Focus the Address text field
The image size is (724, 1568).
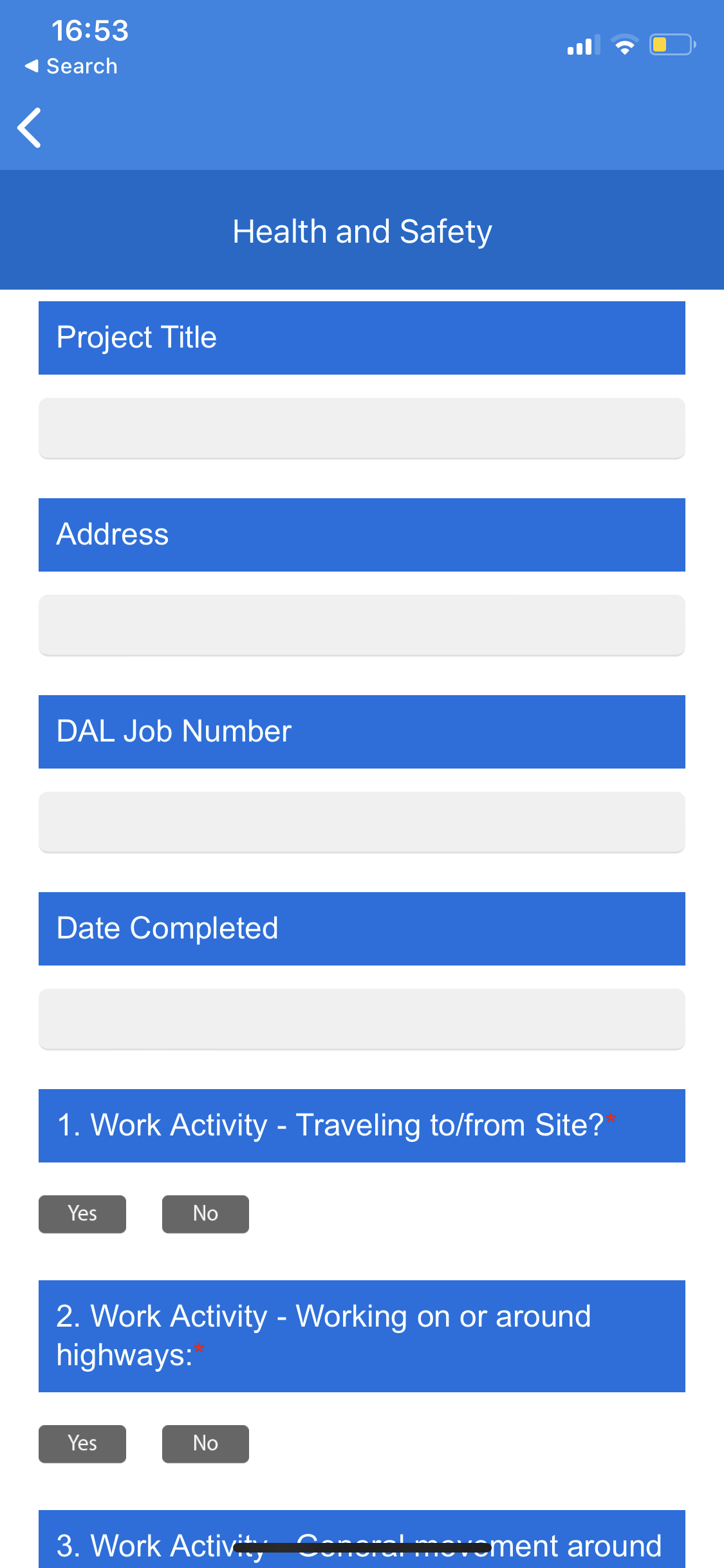(362, 625)
